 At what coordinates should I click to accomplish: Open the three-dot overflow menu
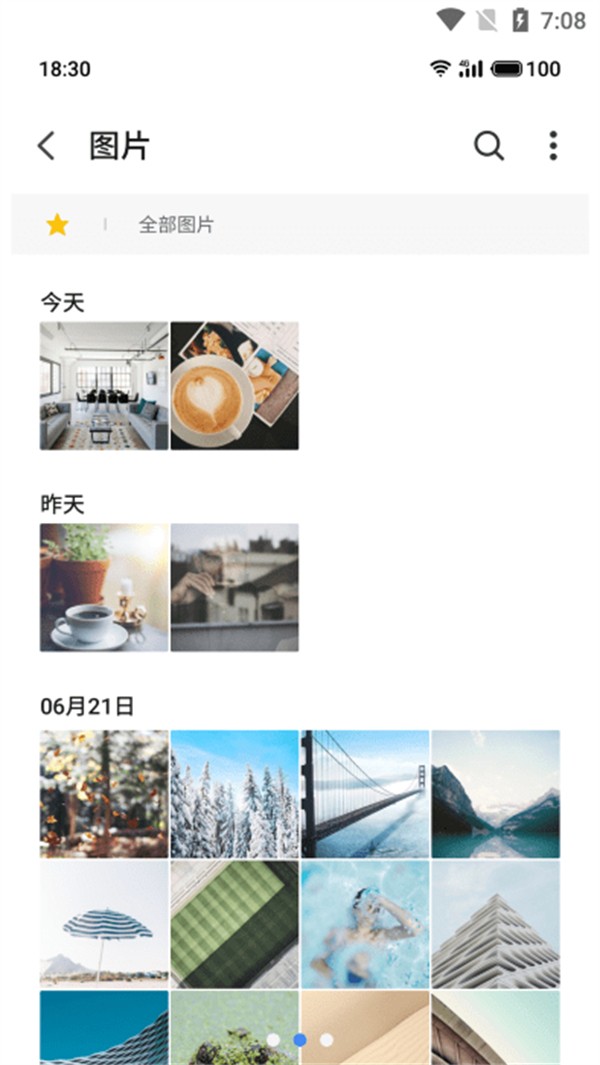(553, 146)
